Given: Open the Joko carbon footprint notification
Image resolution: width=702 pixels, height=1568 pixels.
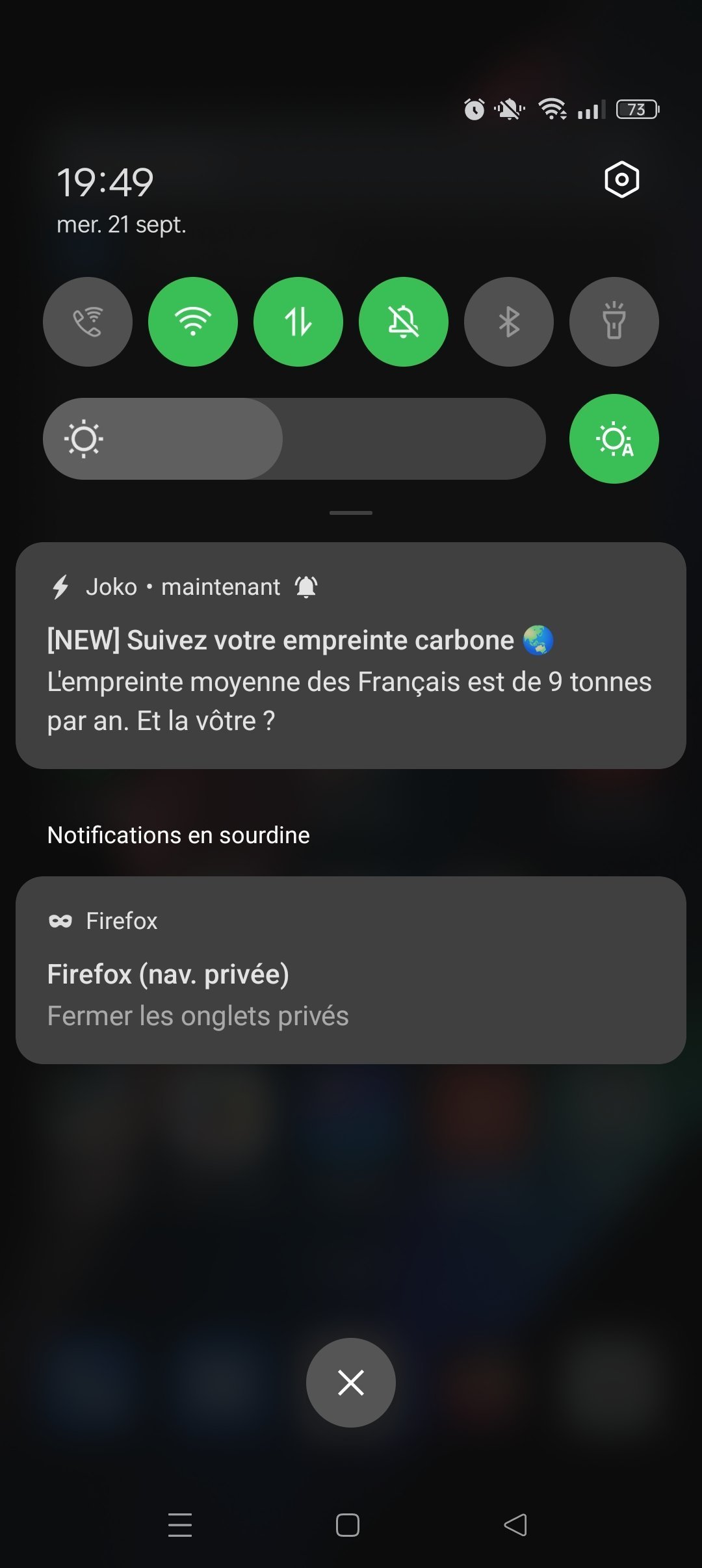Looking at the screenshot, I should [351, 655].
